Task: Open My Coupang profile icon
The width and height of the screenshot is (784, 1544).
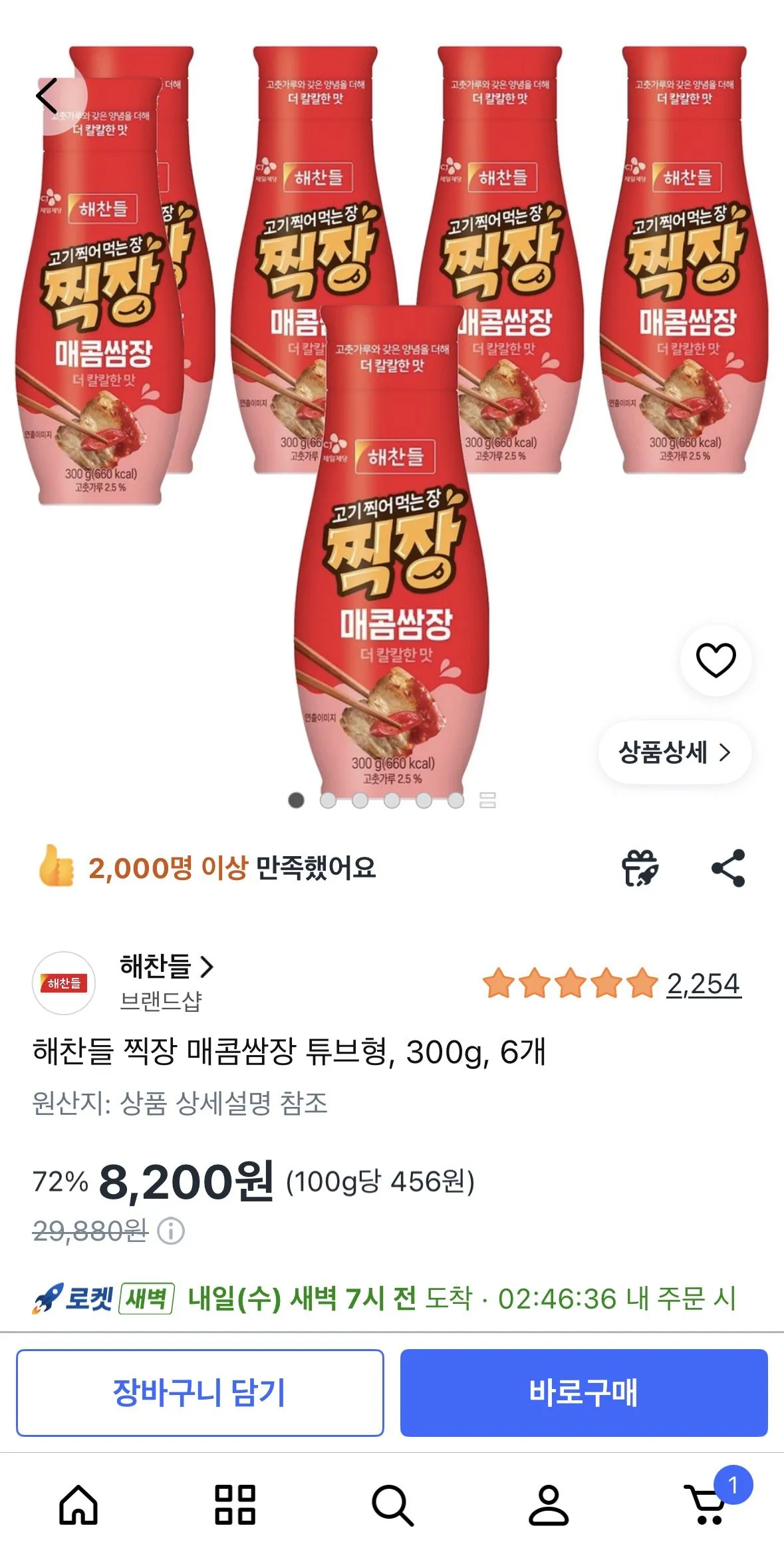Action: point(549,1503)
